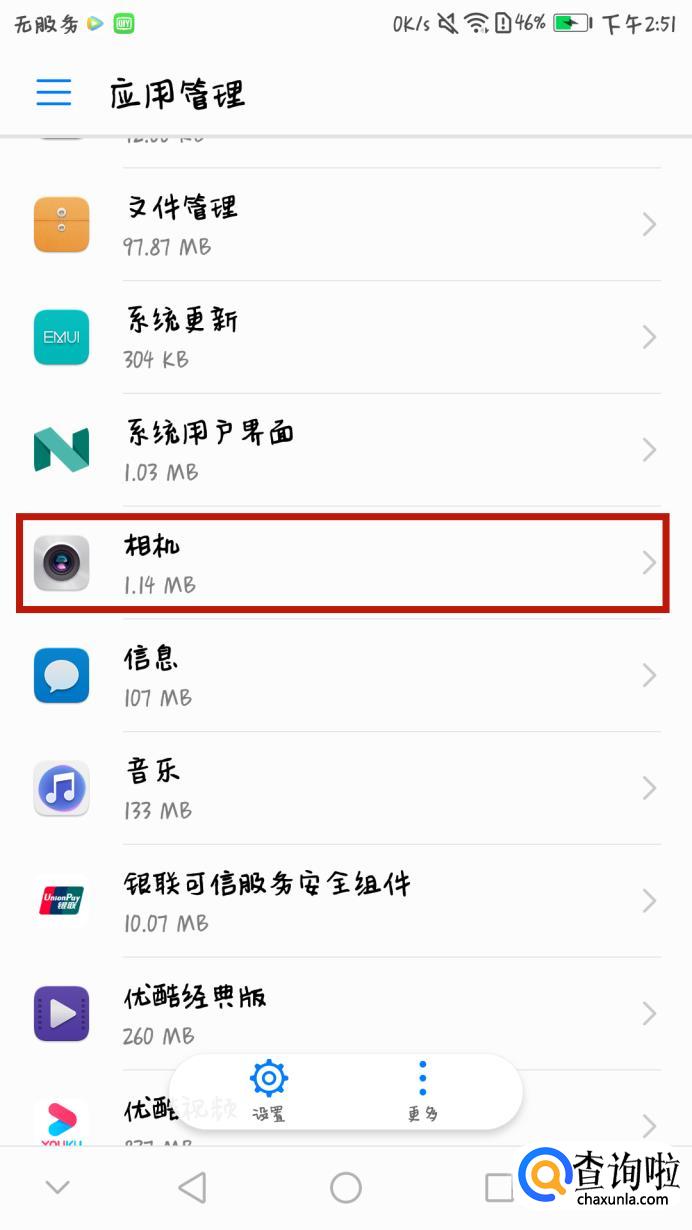Hide the navigation bar with down arrow
The width and height of the screenshot is (692, 1230).
58,1188
